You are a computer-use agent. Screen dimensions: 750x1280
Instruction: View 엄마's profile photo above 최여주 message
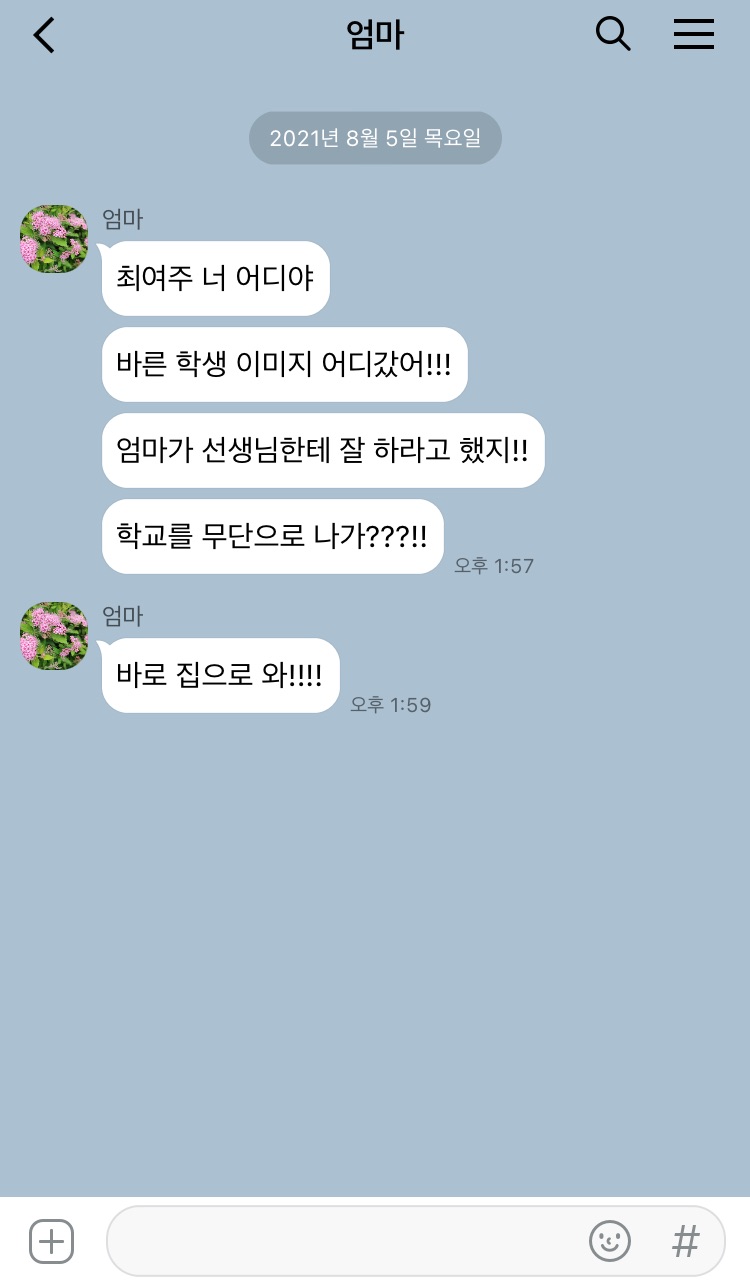[54, 239]
